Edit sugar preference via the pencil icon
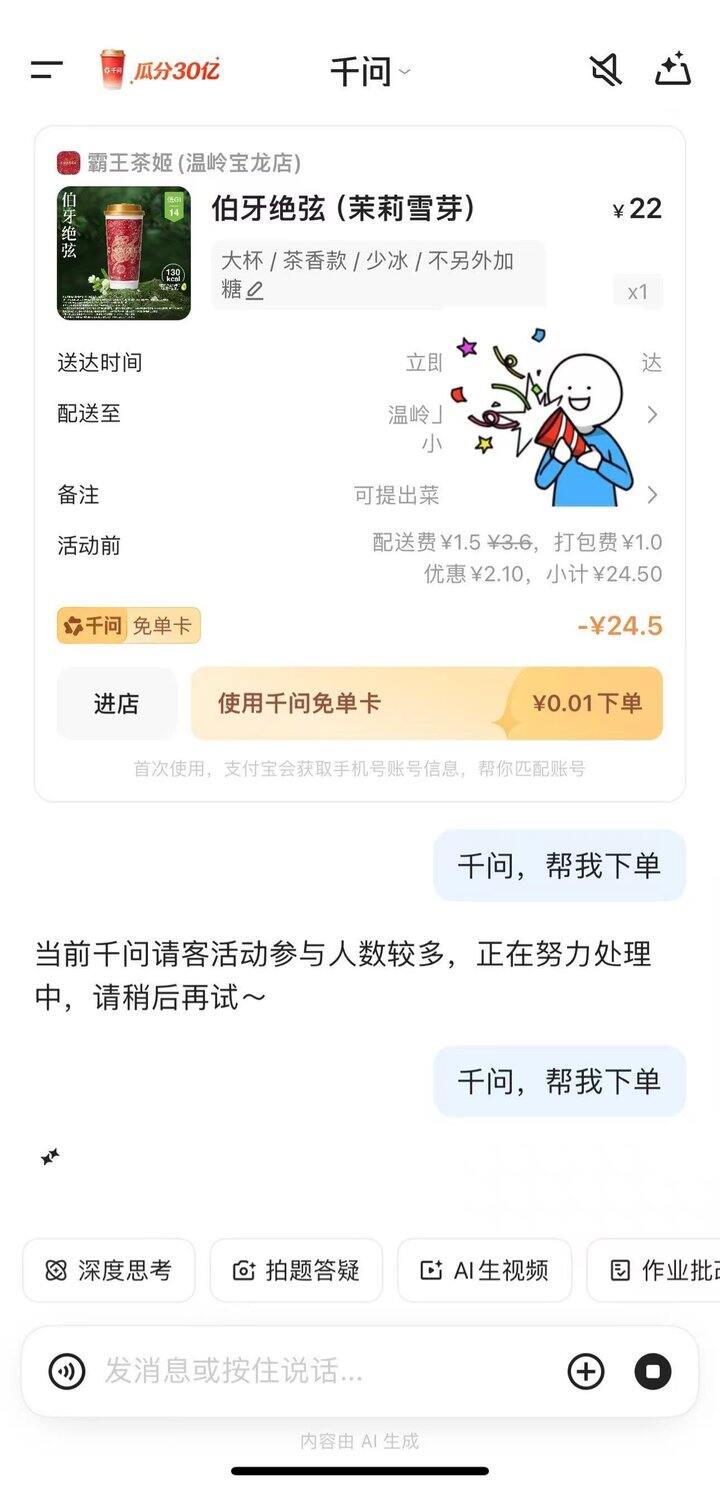The width and height of the screenshot is (720, 1488). (257, 292)
